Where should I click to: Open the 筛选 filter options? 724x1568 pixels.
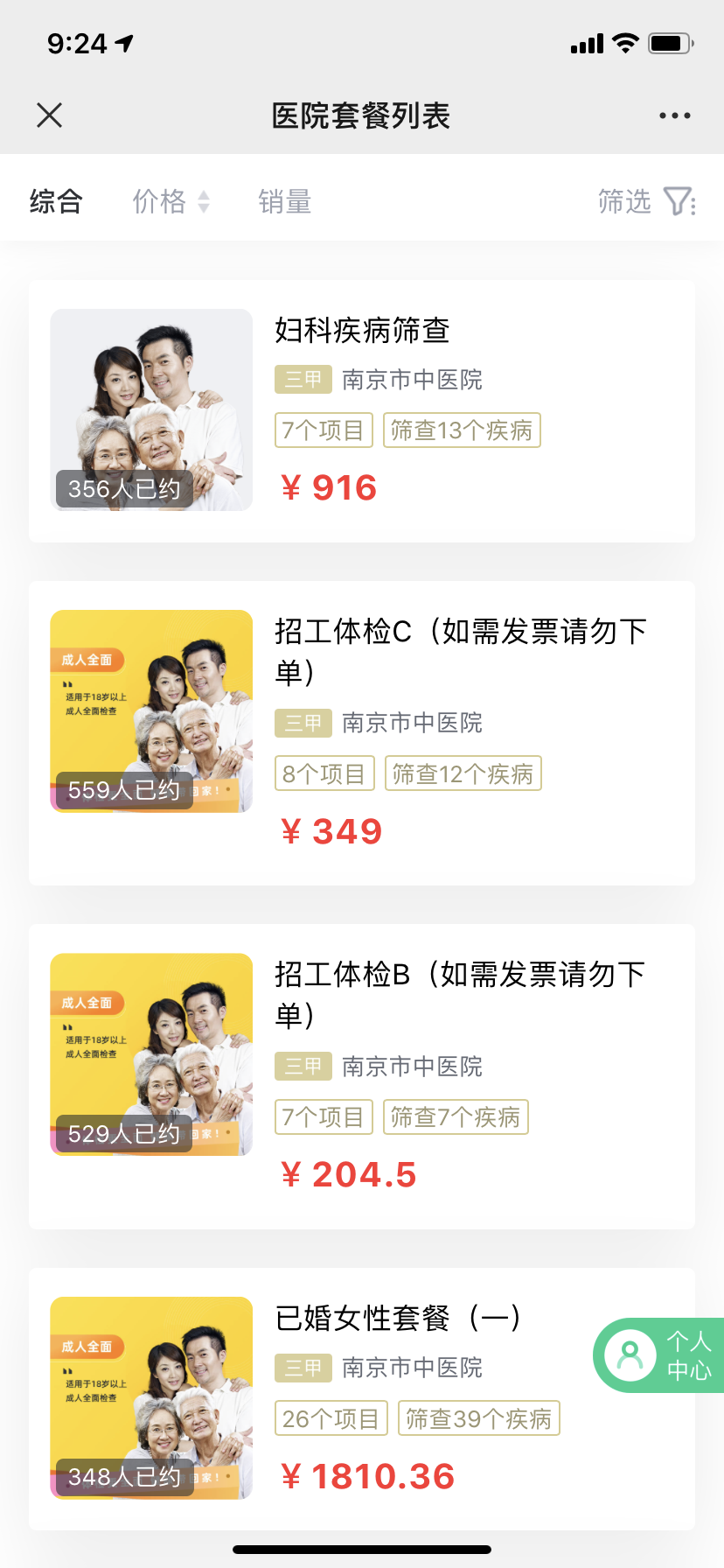click(646, 202)
